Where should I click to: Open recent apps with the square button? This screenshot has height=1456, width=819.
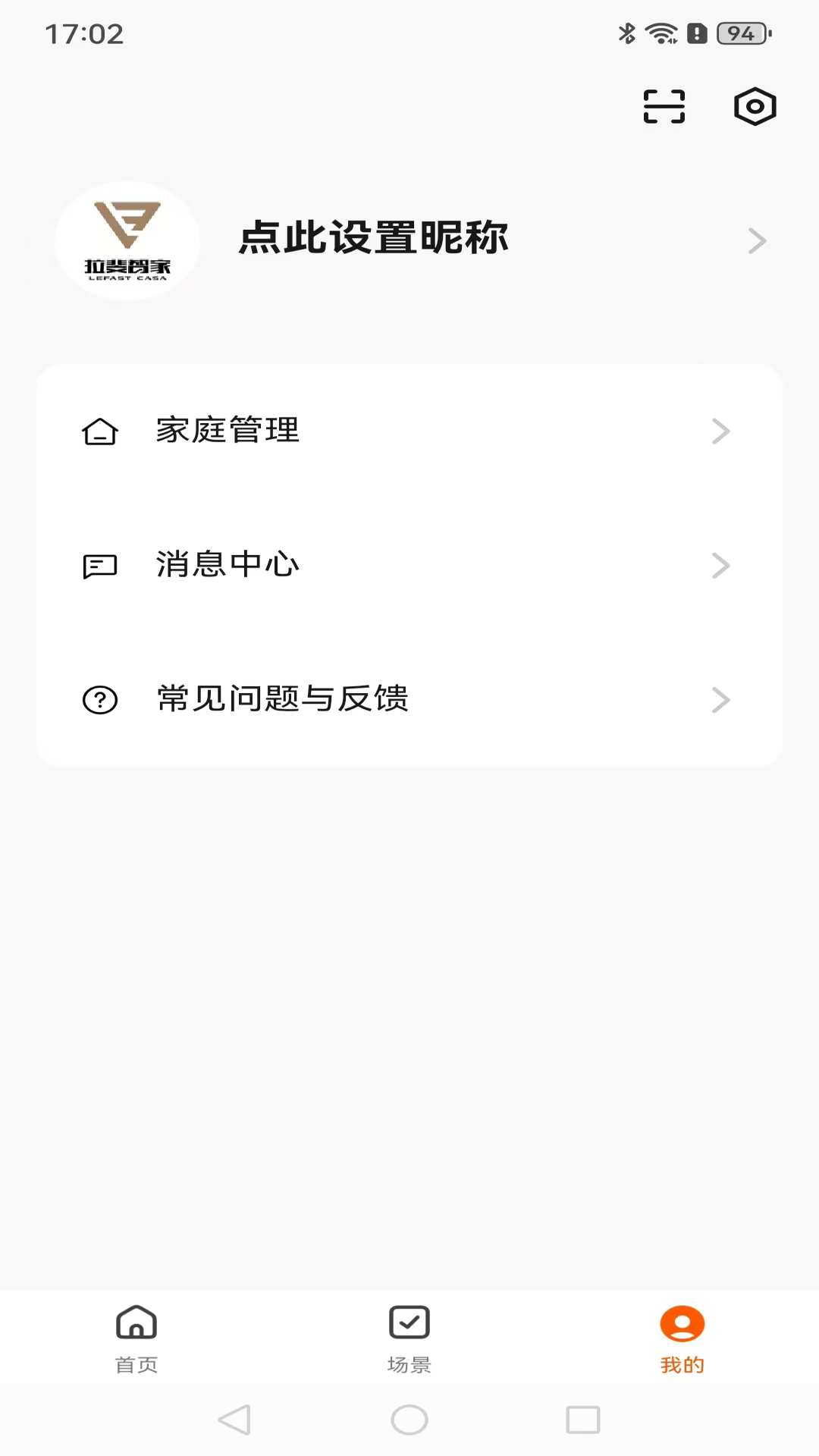582,1420
